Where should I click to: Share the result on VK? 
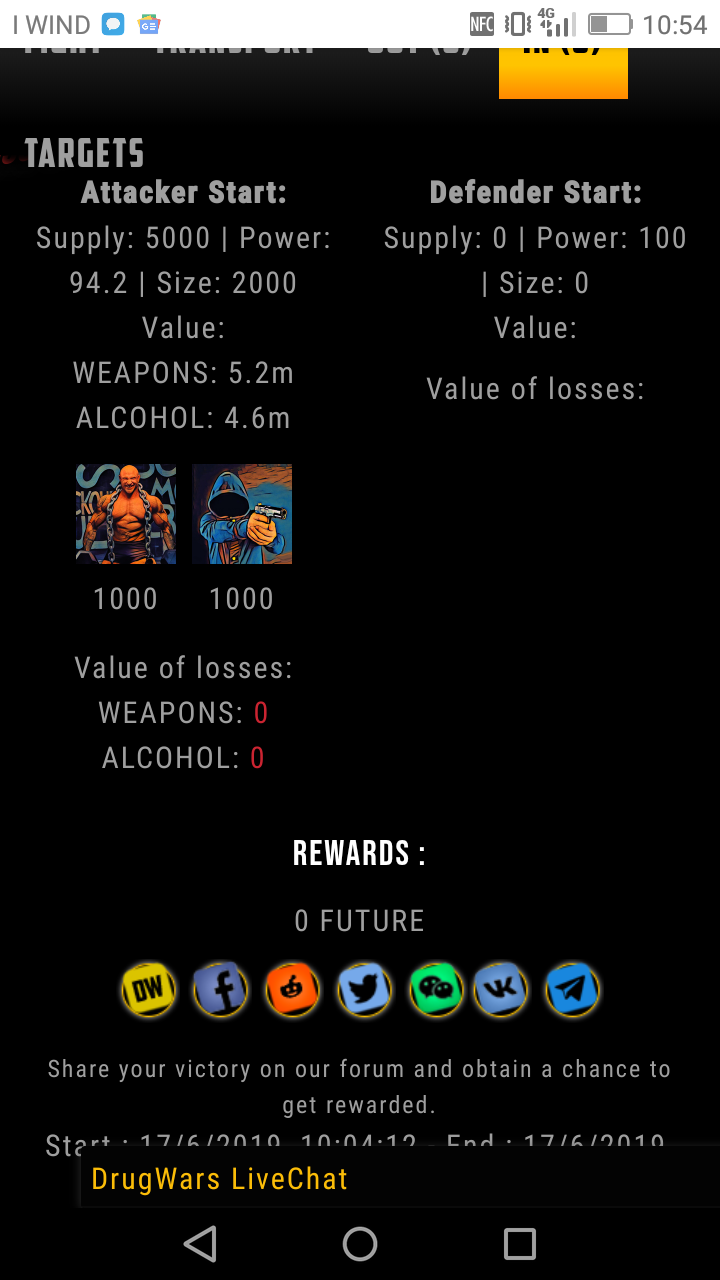coord(500,990)
